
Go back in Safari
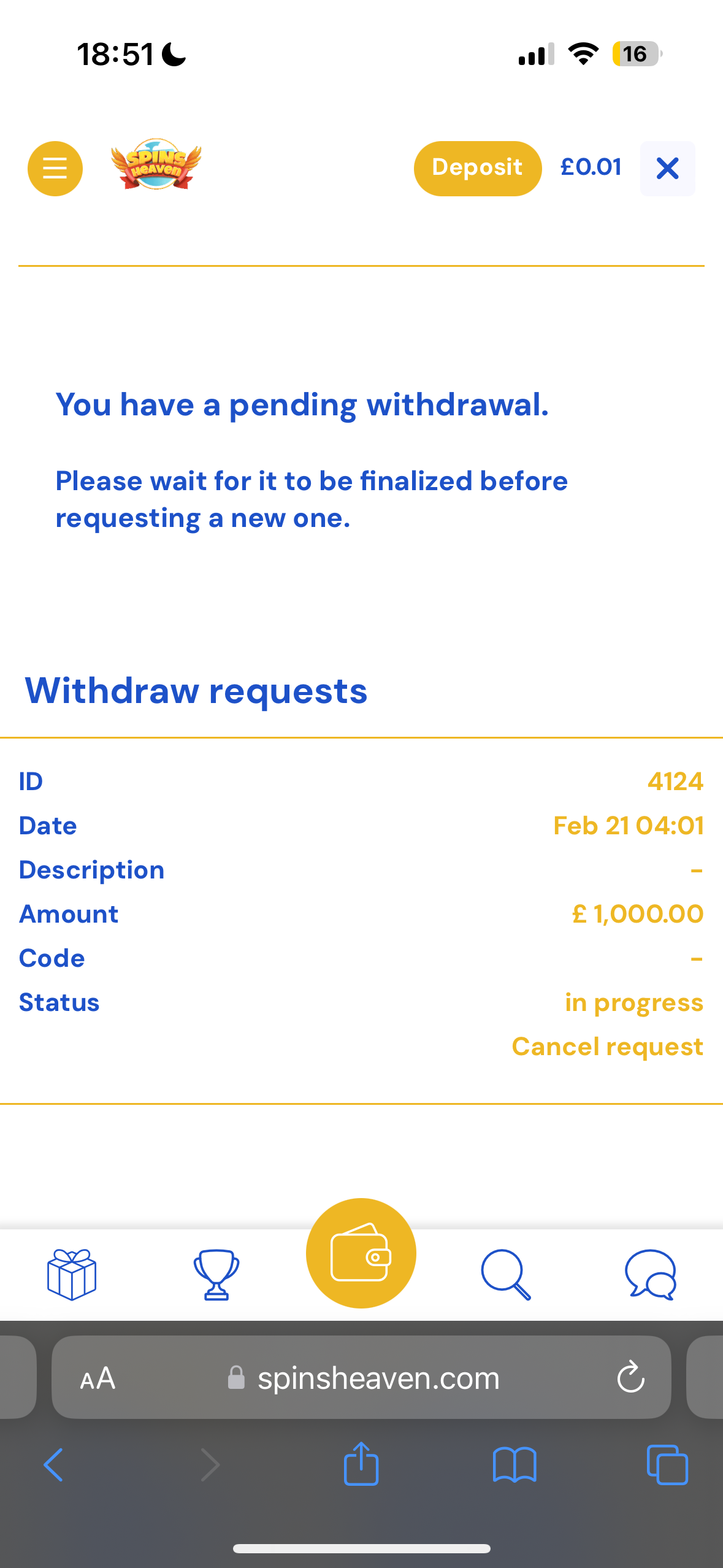(x=54, y=1465)
